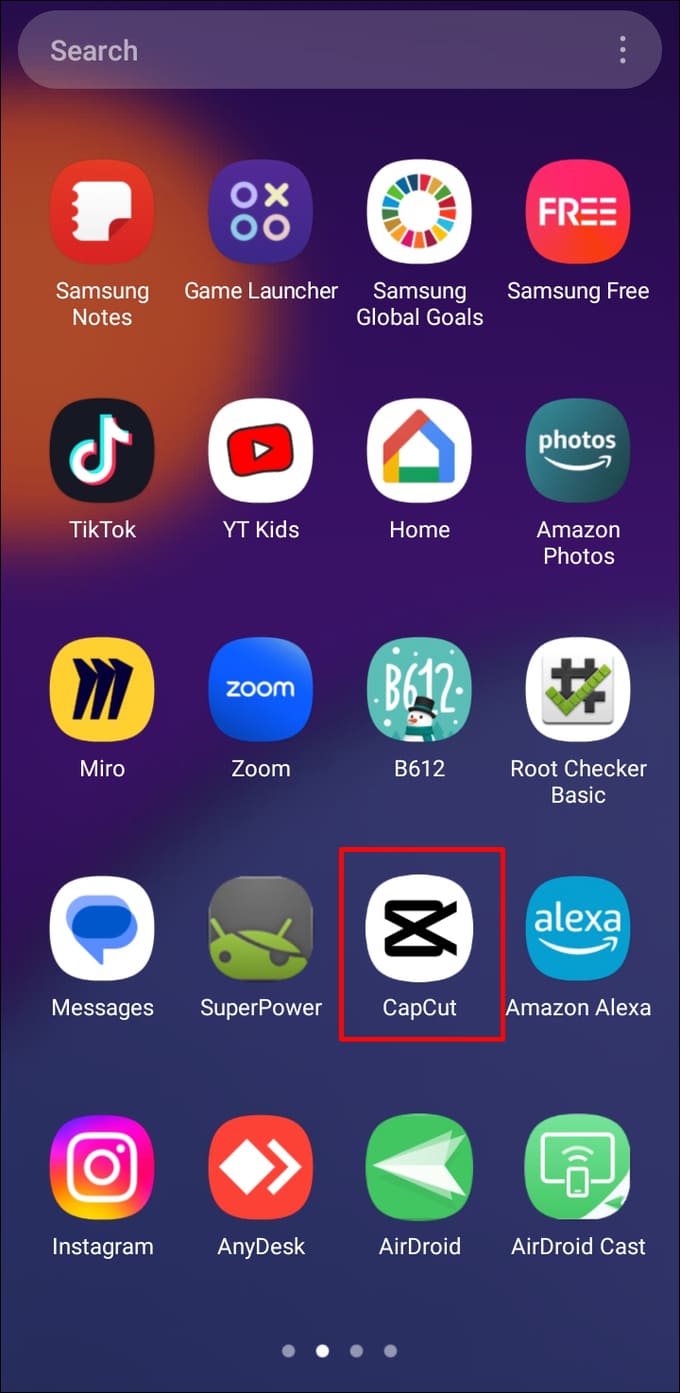Open Samsung Global Goals
Screen dimensions: 680x1393
point(419,212)
